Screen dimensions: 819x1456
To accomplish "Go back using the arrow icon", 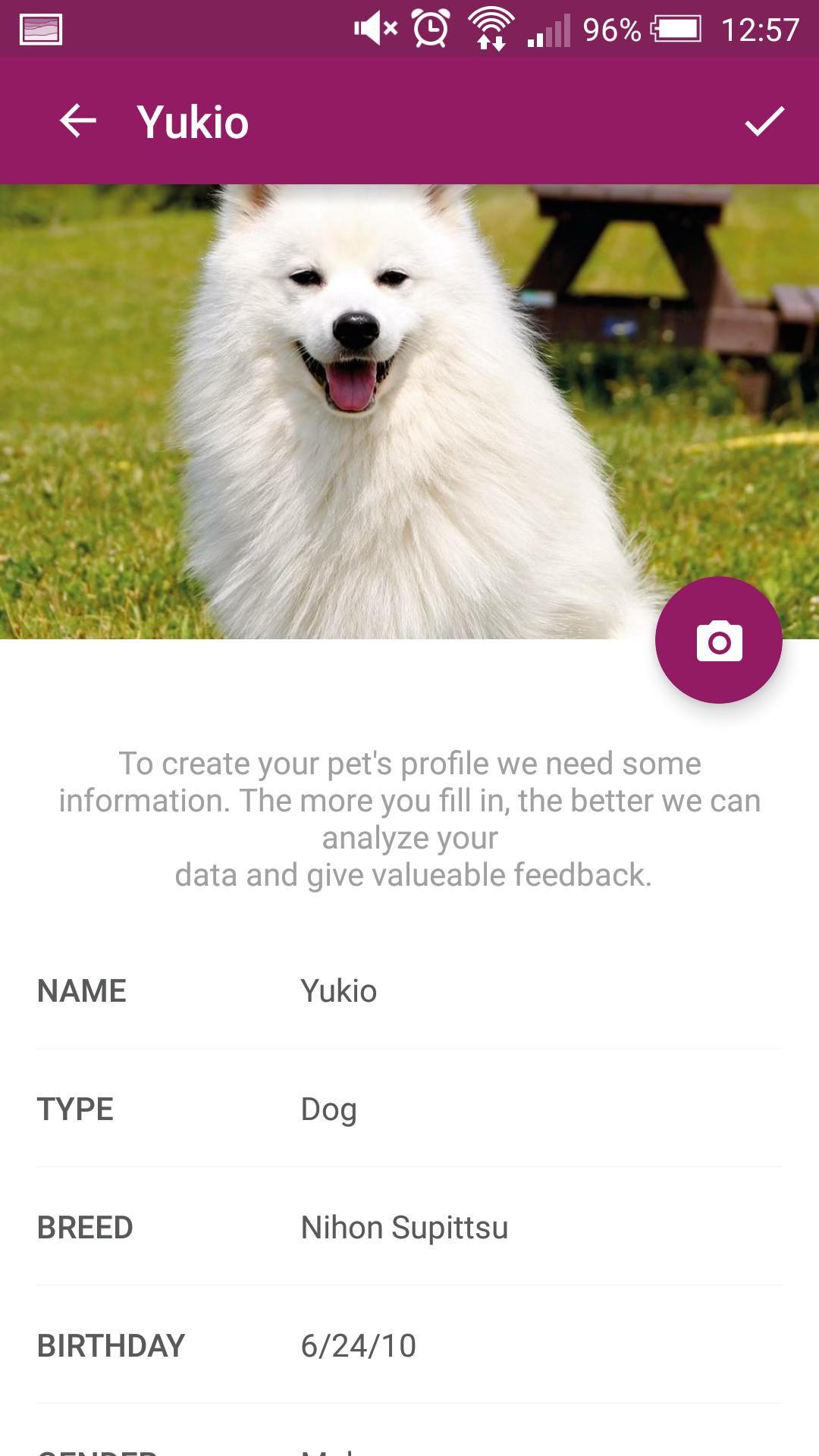I will pyautogui.click(x=78, y=121).
